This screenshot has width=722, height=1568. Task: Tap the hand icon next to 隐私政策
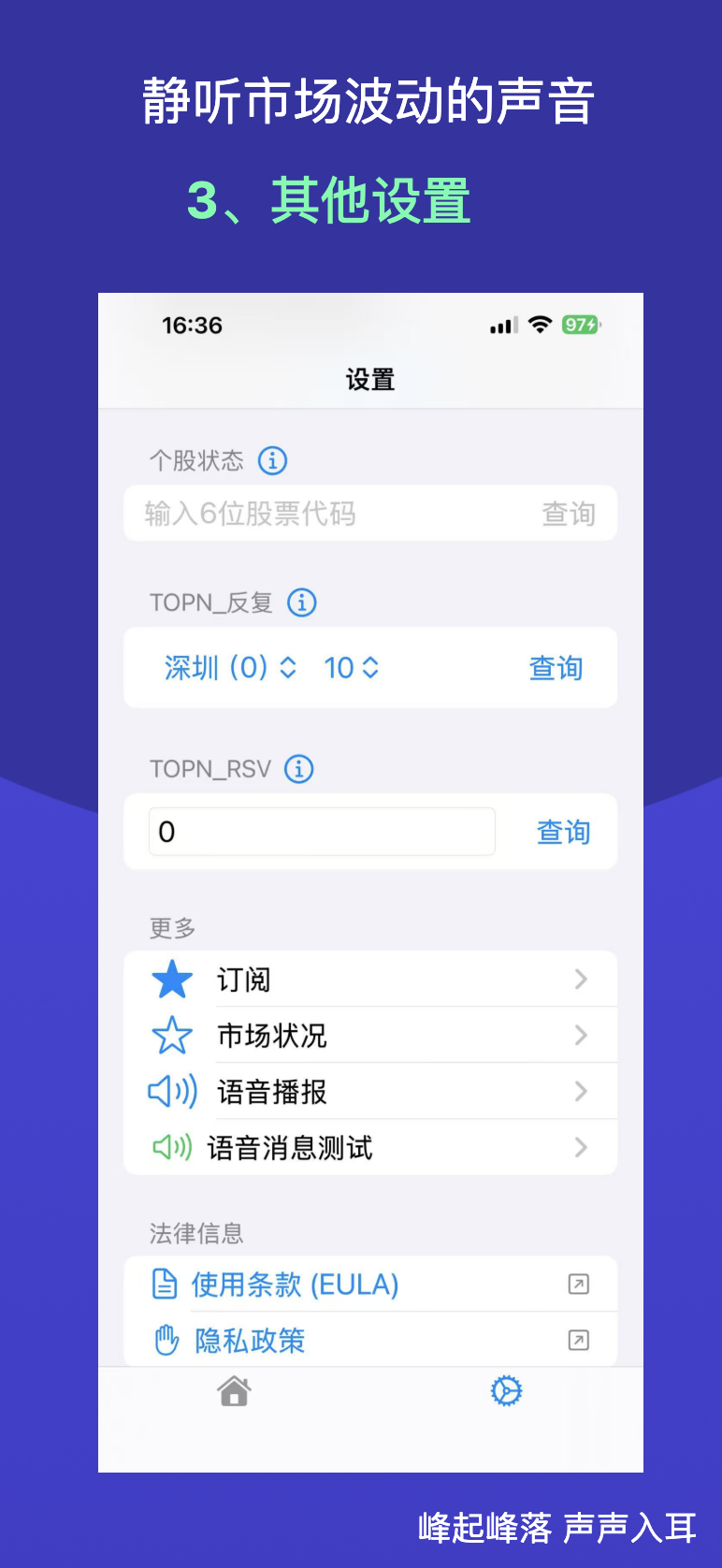(165, 1340)
